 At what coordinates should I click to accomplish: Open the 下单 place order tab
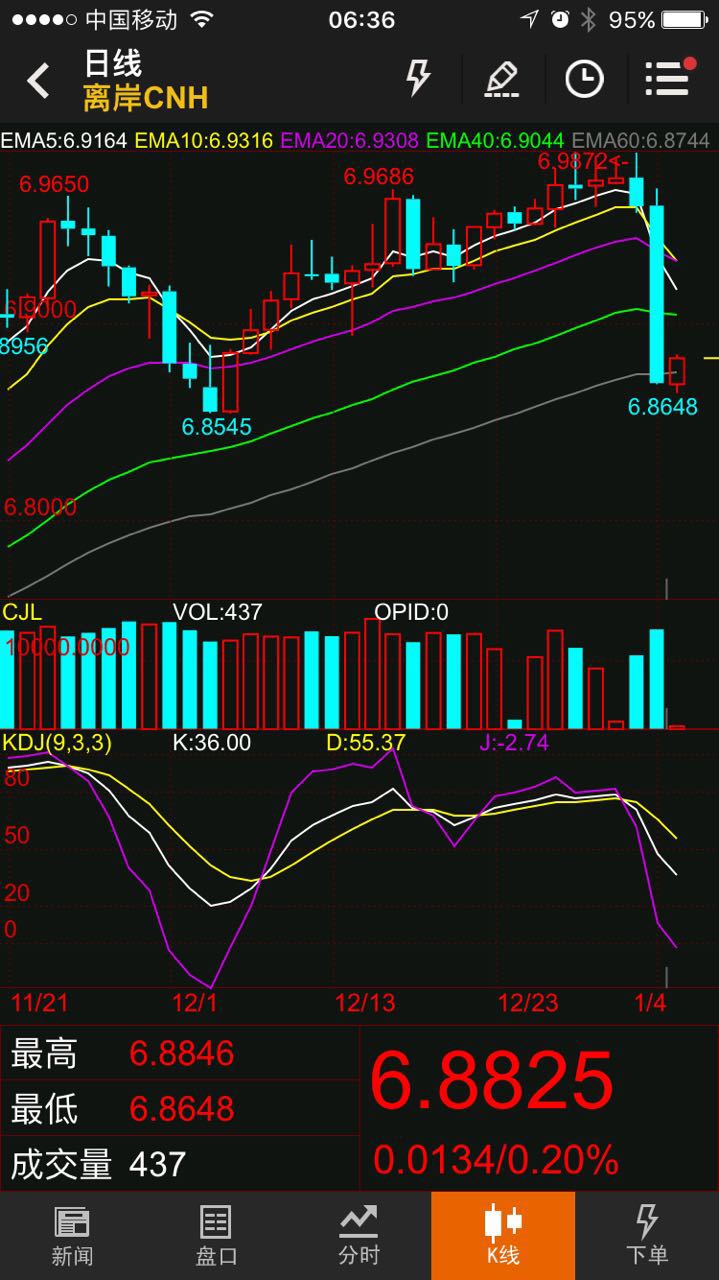pyautogui.click(x=647, y=1235)
